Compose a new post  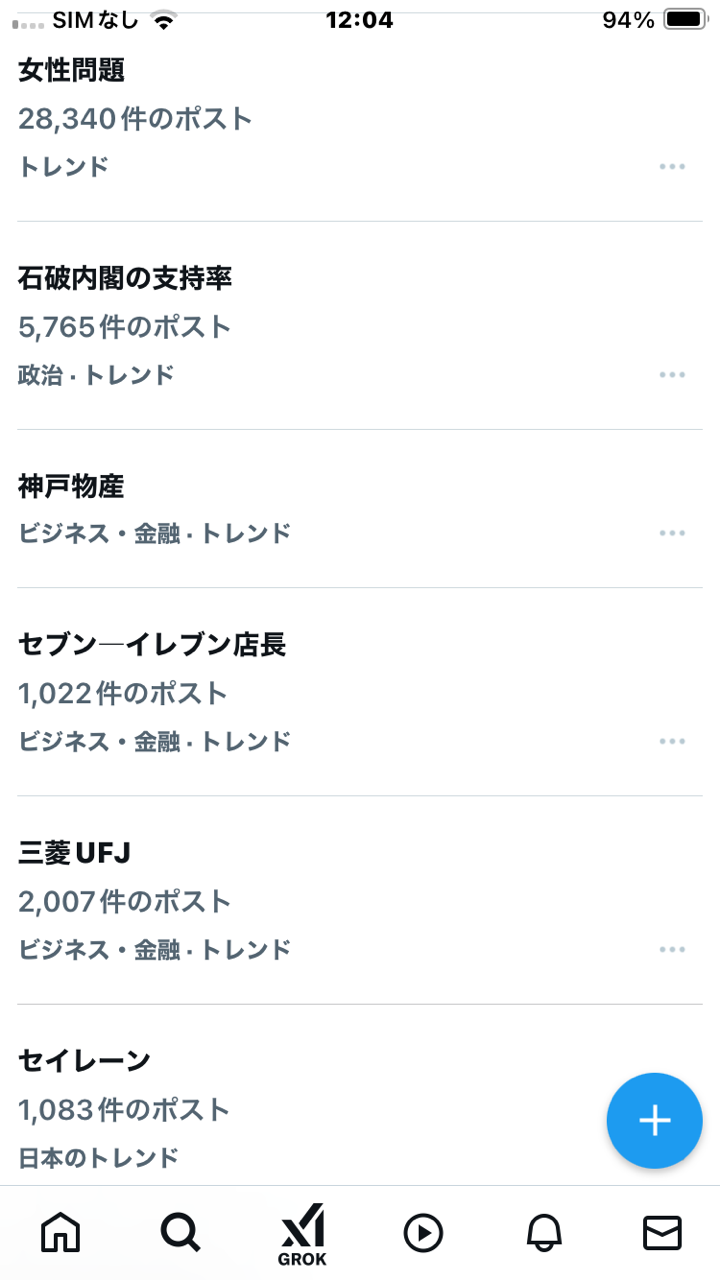tap(654, 1121)
